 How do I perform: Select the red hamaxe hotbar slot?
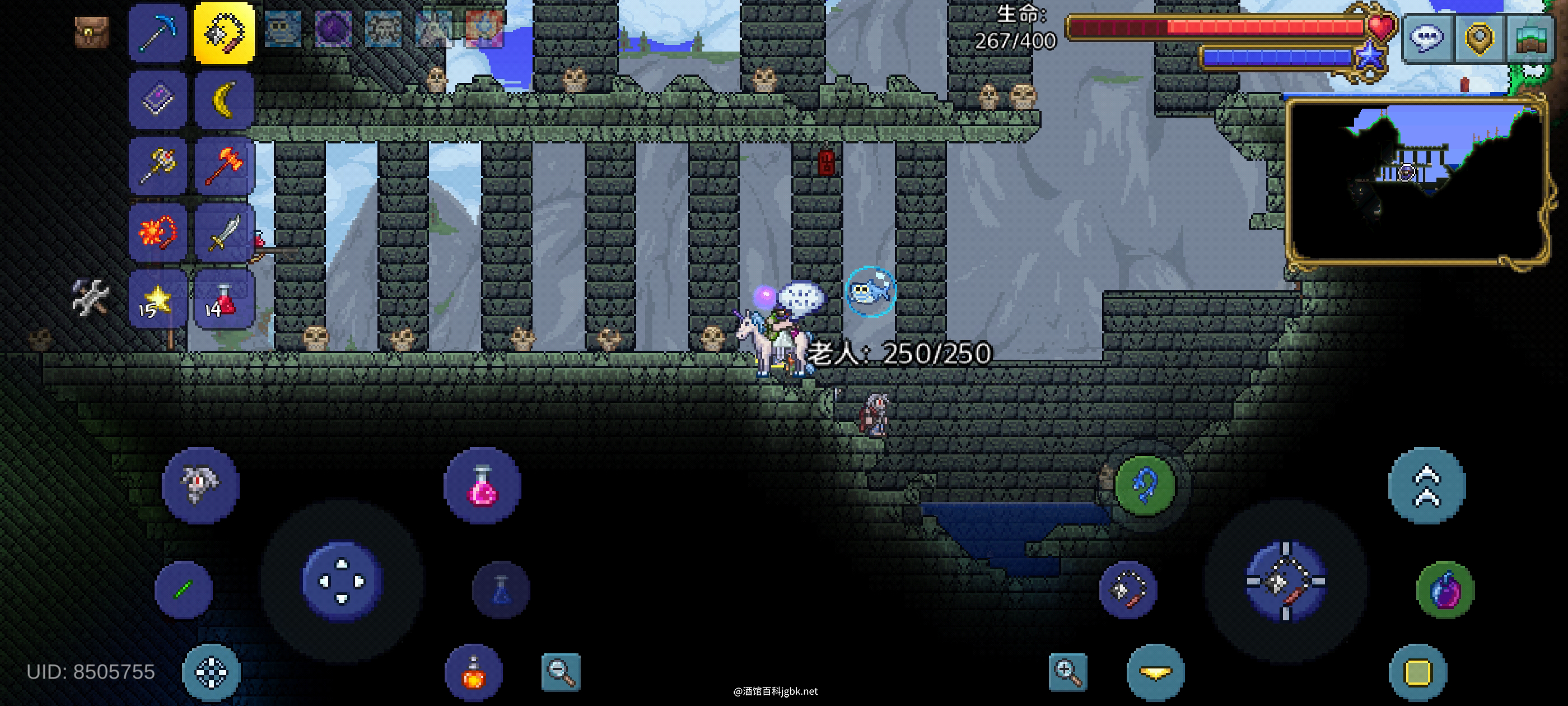click(x=223, y=165)
